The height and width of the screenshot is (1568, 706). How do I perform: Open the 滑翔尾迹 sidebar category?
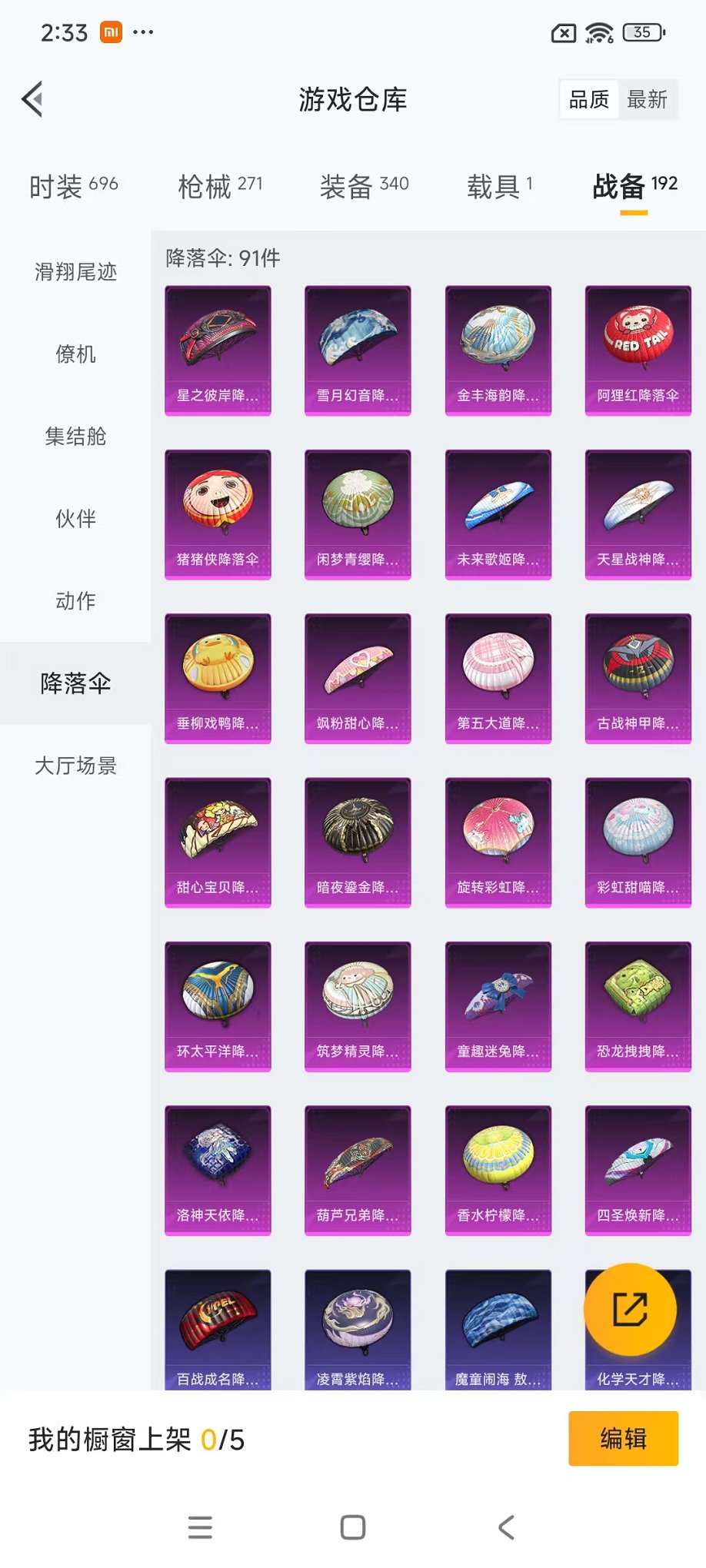75,273
